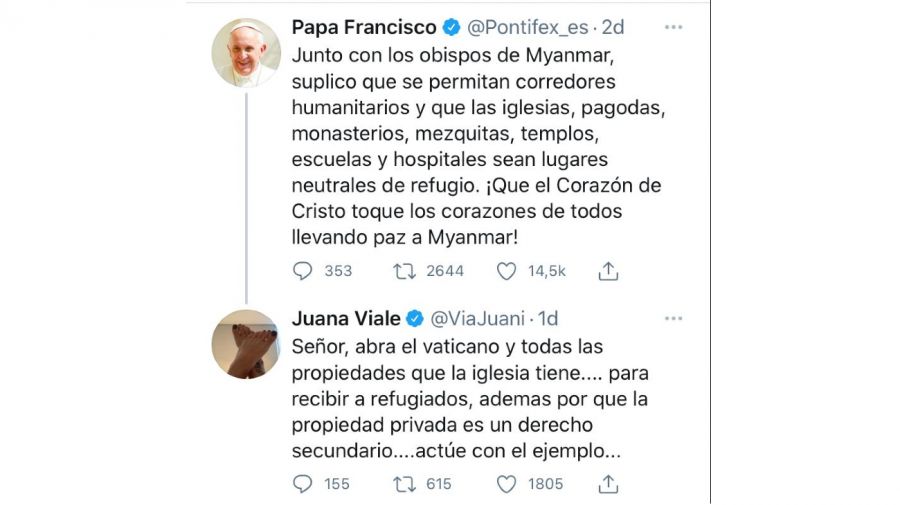Image resolution: width=900 pixels, height=505 pixels.
Task: Like Juana Viale's tweet
Action: point(506,484)
